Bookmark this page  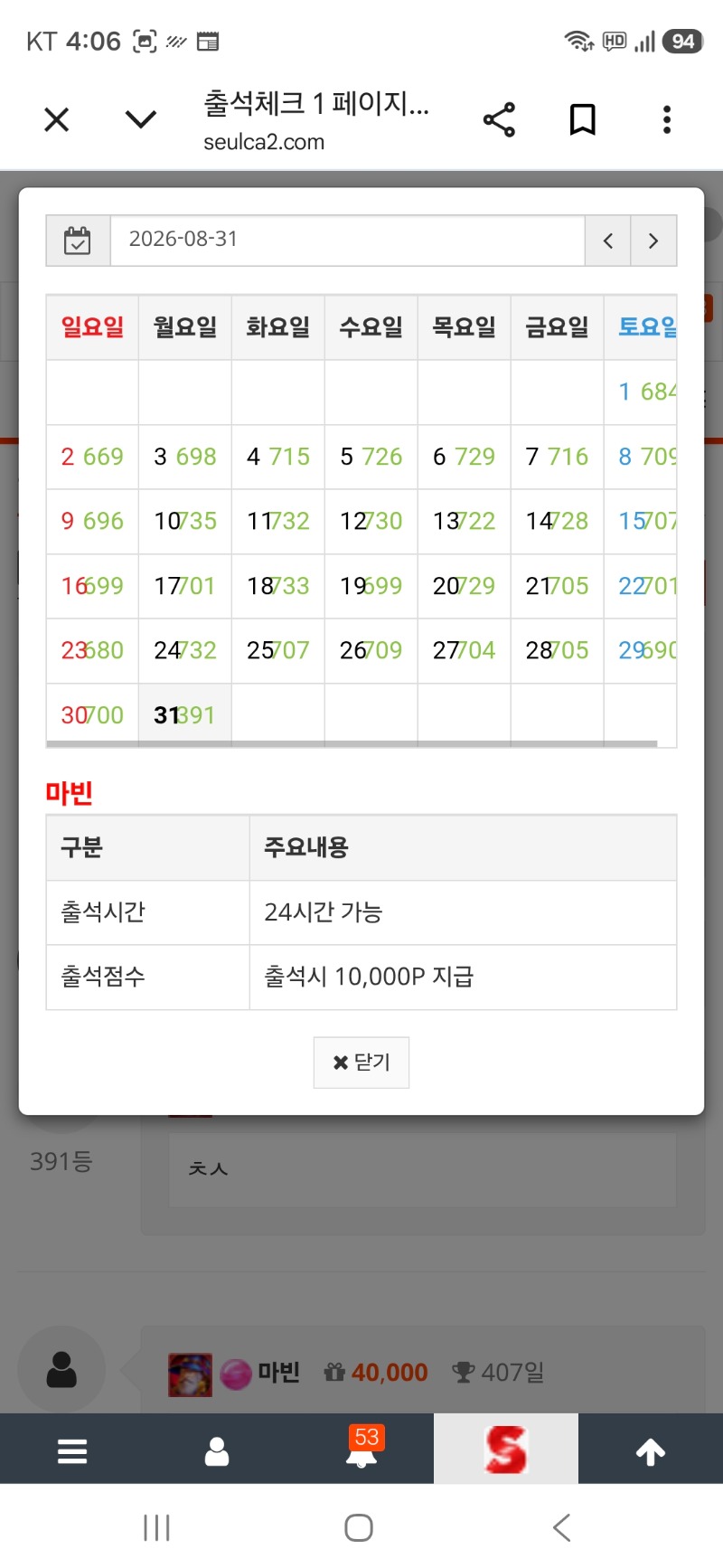pyautogui.click(x=583, y=119)
